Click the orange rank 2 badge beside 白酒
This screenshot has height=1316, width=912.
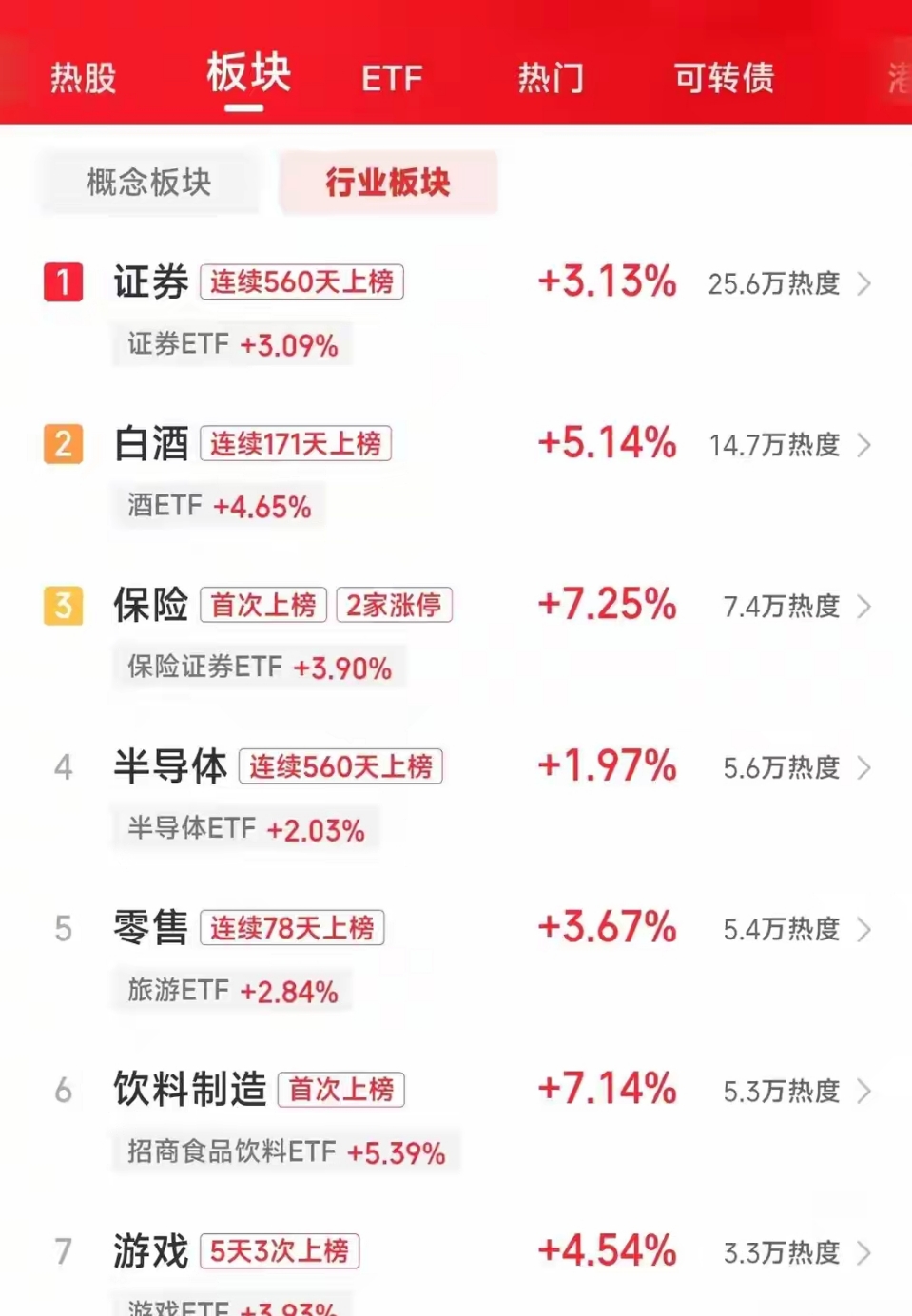tap(63, 444)
